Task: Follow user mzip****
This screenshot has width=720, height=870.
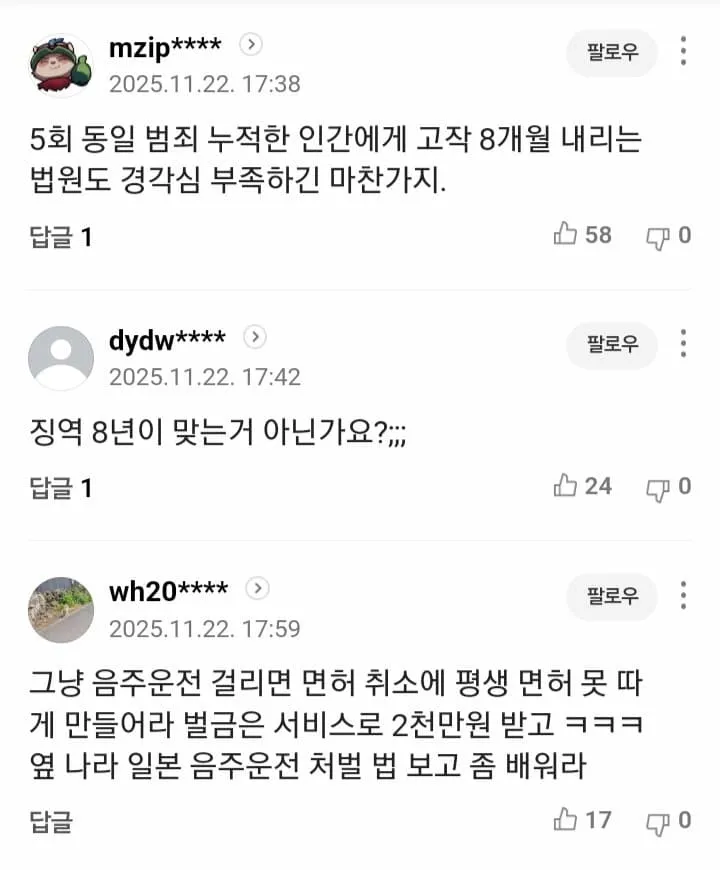Action: coord(611,53)
